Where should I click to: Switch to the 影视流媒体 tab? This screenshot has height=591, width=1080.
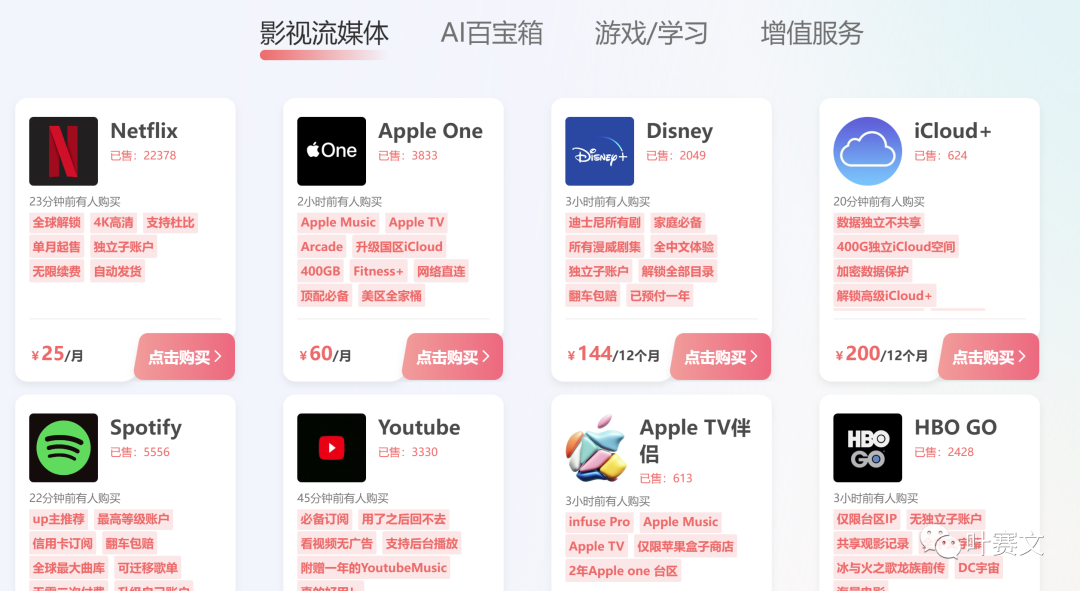324,33
